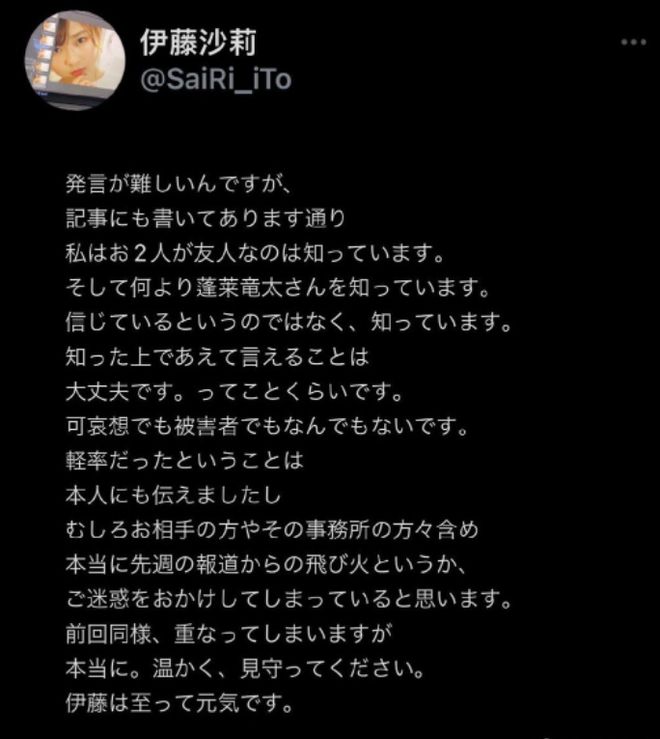
Task: Open the @SaiRi_iTo profile handle
Action: point(217,80)
